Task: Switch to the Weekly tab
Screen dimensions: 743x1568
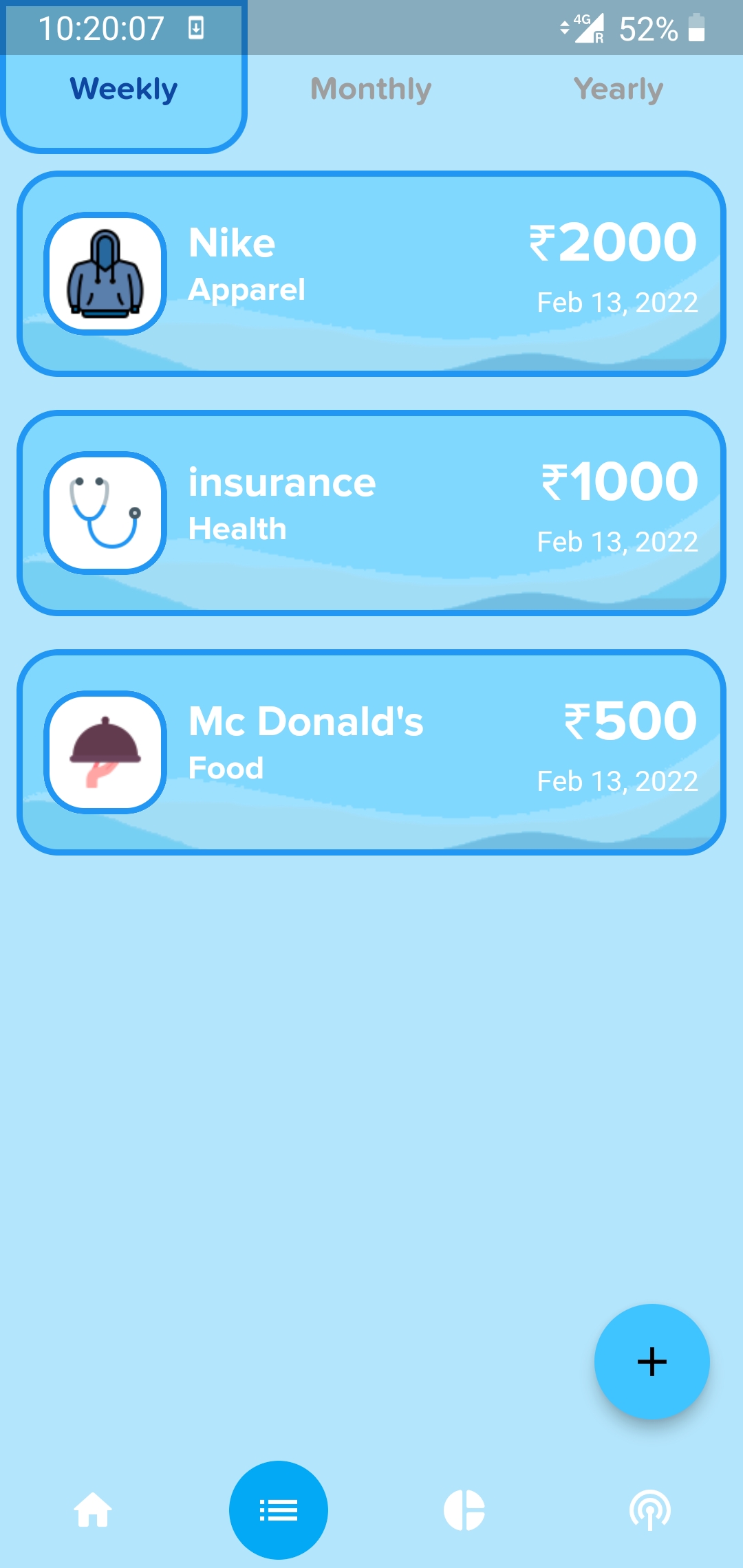Action: coord(124,89)
